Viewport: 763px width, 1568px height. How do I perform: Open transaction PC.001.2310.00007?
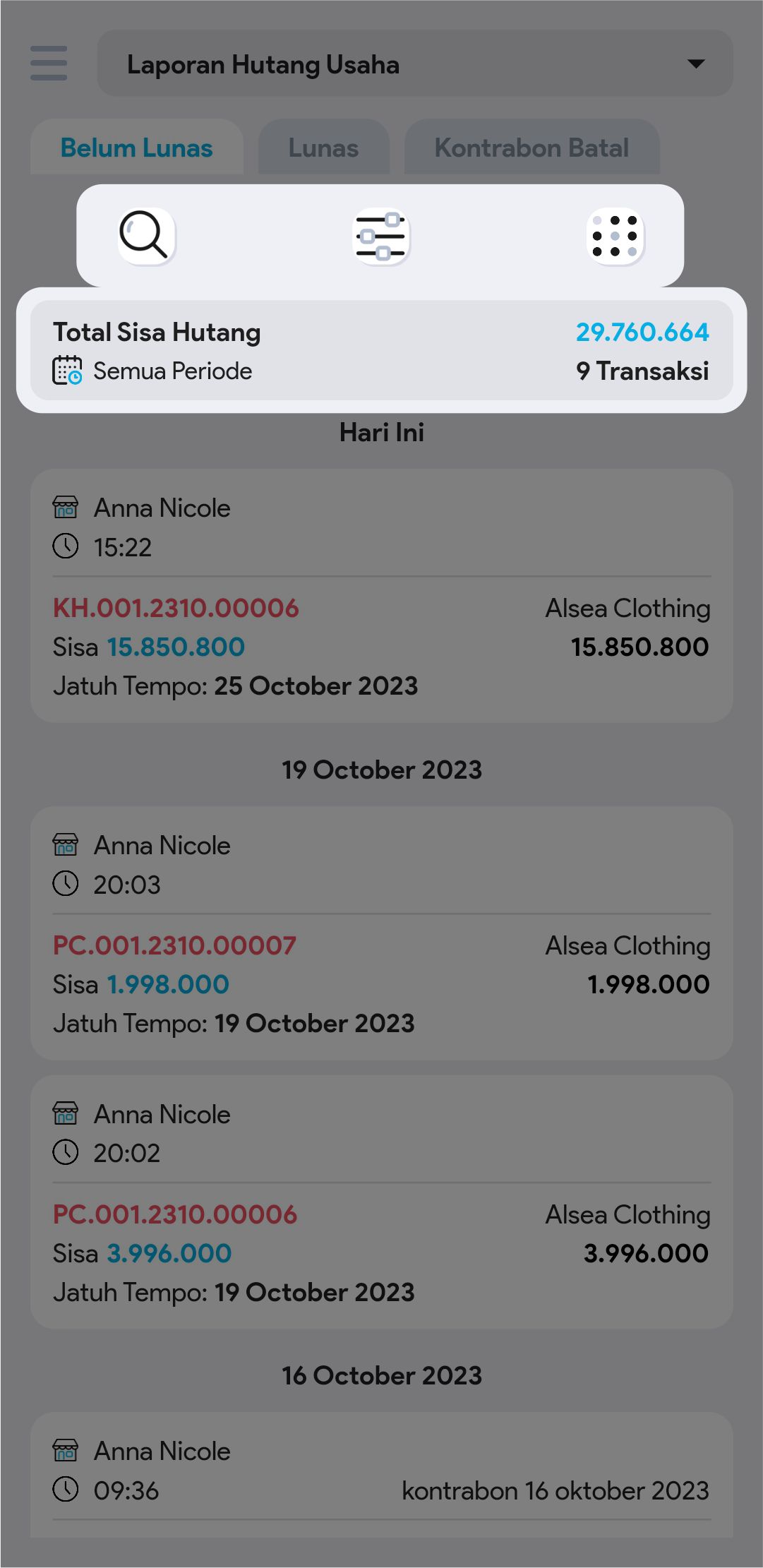[x=381, y=933]
